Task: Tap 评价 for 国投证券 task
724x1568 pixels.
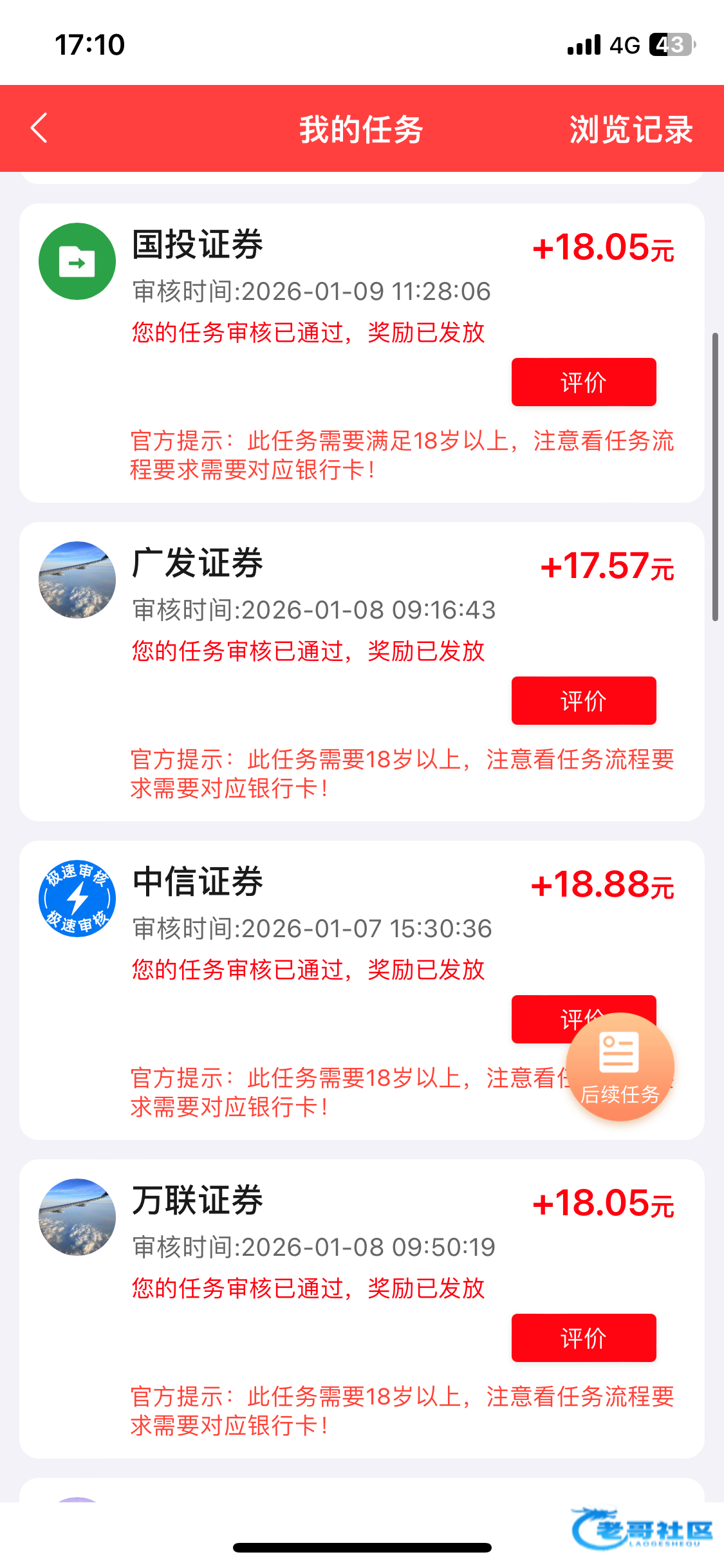Action: 583,382
